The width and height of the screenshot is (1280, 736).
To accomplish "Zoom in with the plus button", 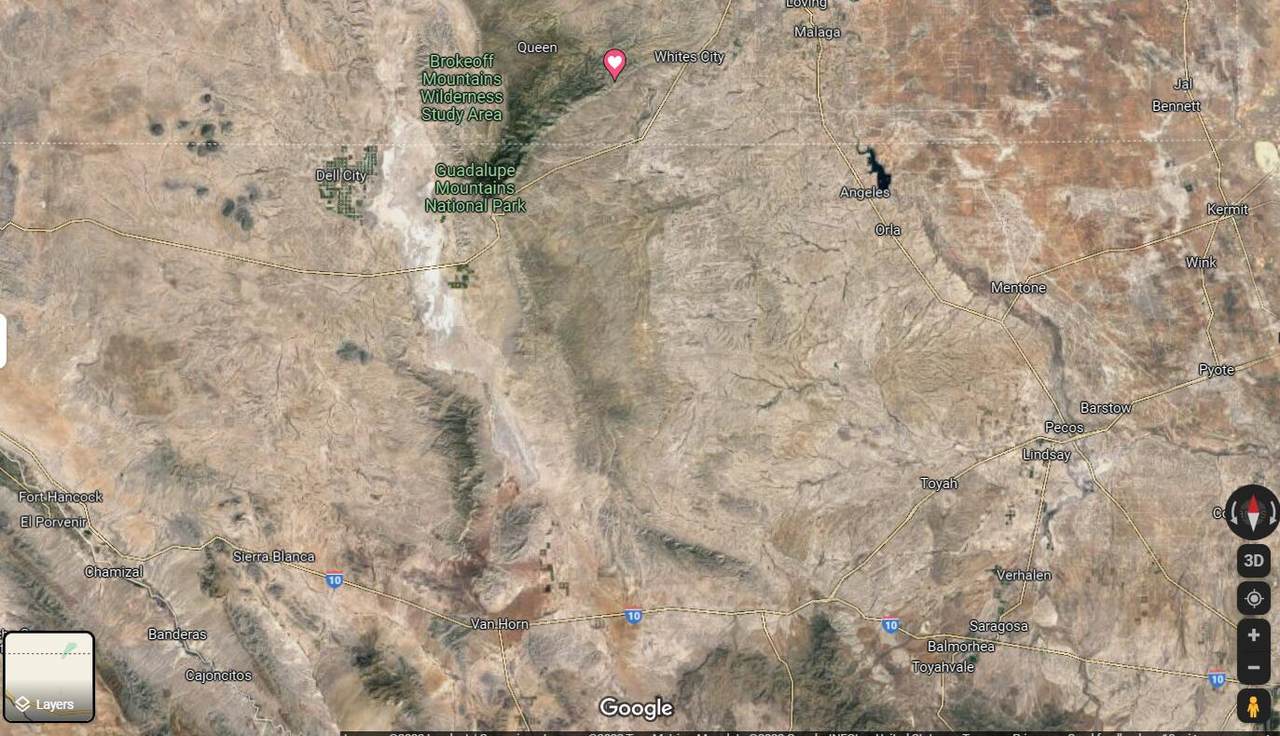I will (x=1253, y=635).
